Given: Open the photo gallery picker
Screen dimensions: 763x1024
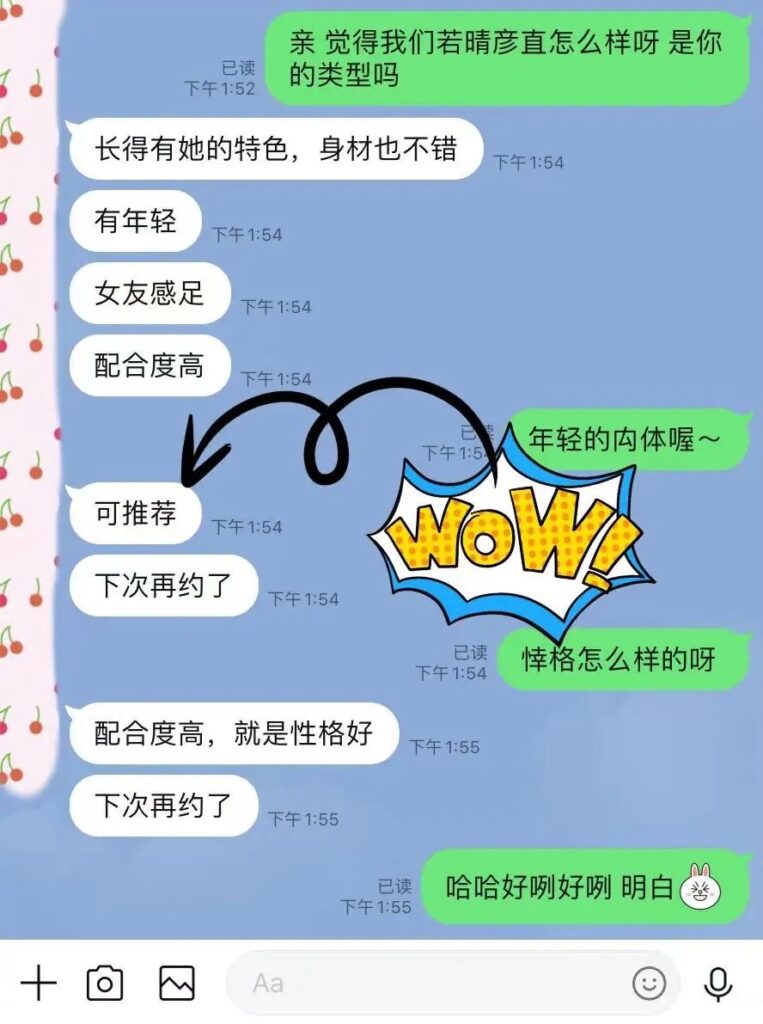Looking at the screenshot, I should click(177, 984).
